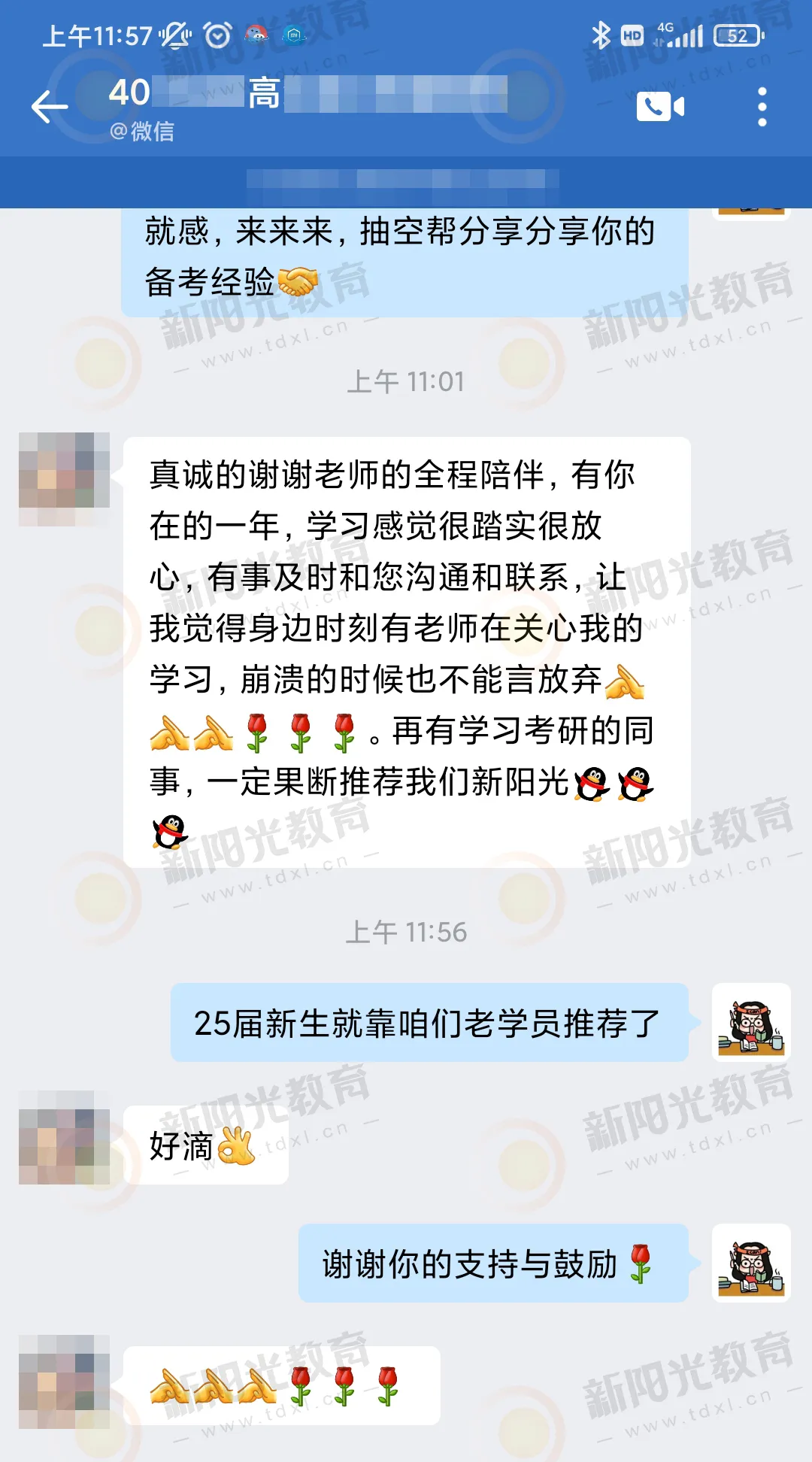Open the three-dot overflow menu
The image size is (812, 1462).
pyautogui.click(x=762, y=107)
